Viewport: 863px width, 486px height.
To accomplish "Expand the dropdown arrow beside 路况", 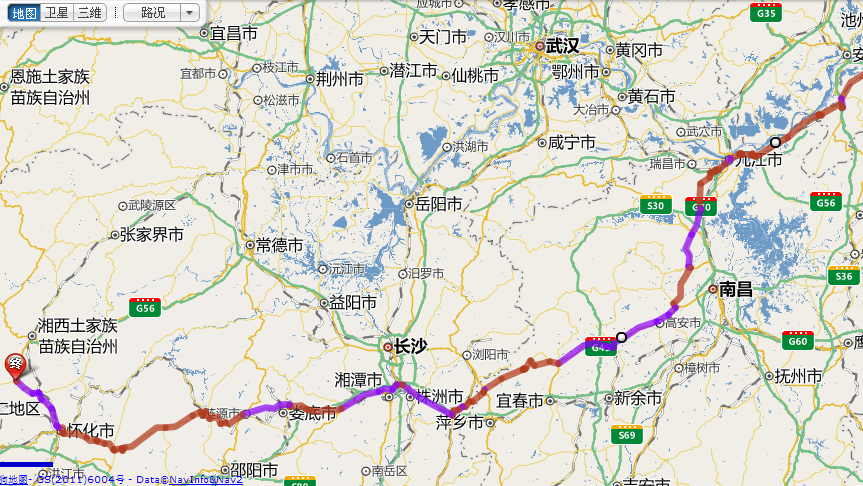I will [190, 13].
